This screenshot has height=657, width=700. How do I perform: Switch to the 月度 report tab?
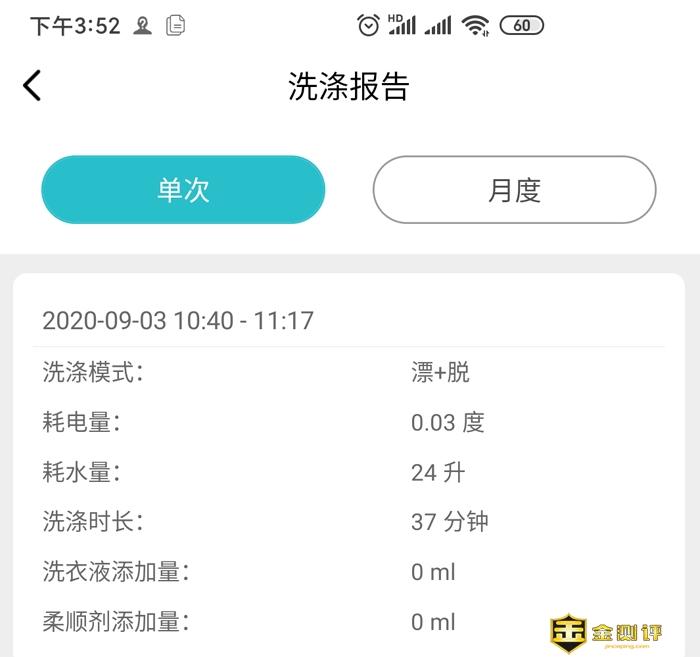[x=514, y=190]
